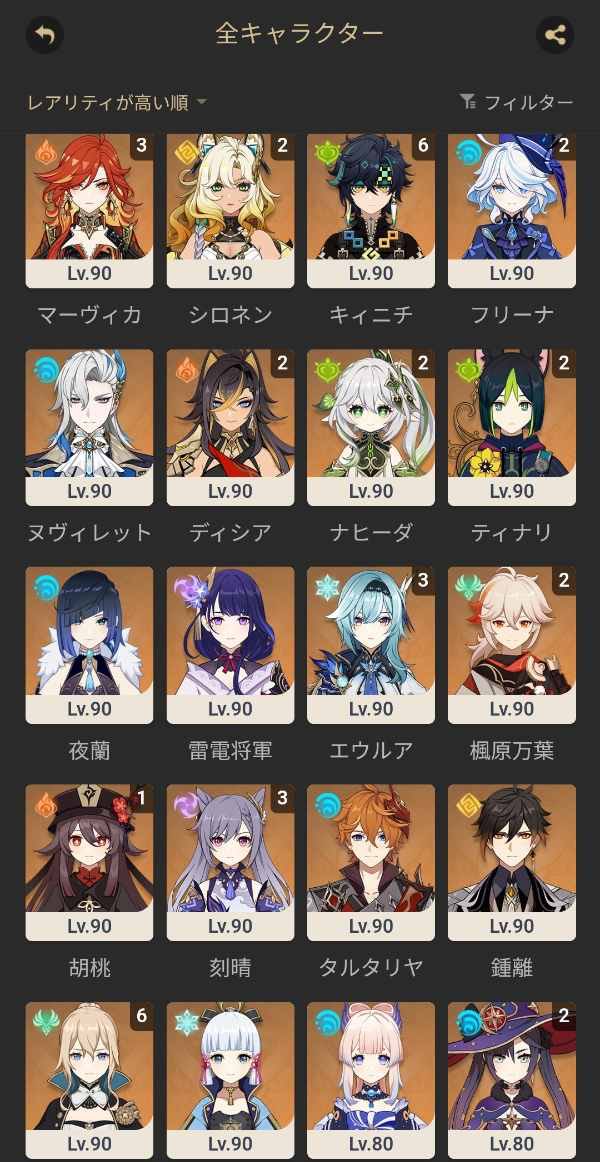Open 楓原万葉 character card
The image size is (600, 1162).
coord(512,643)
